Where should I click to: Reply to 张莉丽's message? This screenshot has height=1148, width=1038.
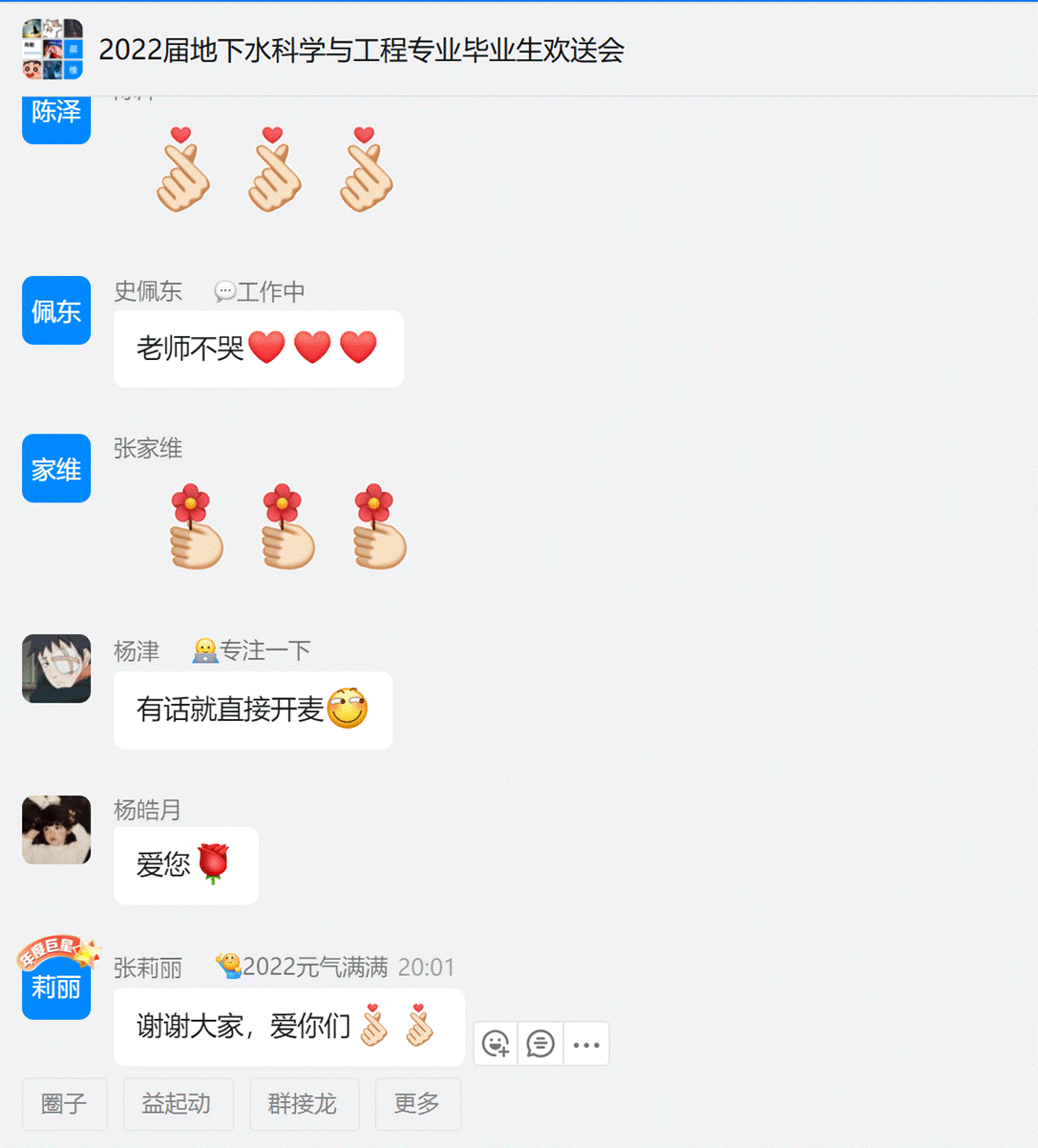coord(540,1044)
